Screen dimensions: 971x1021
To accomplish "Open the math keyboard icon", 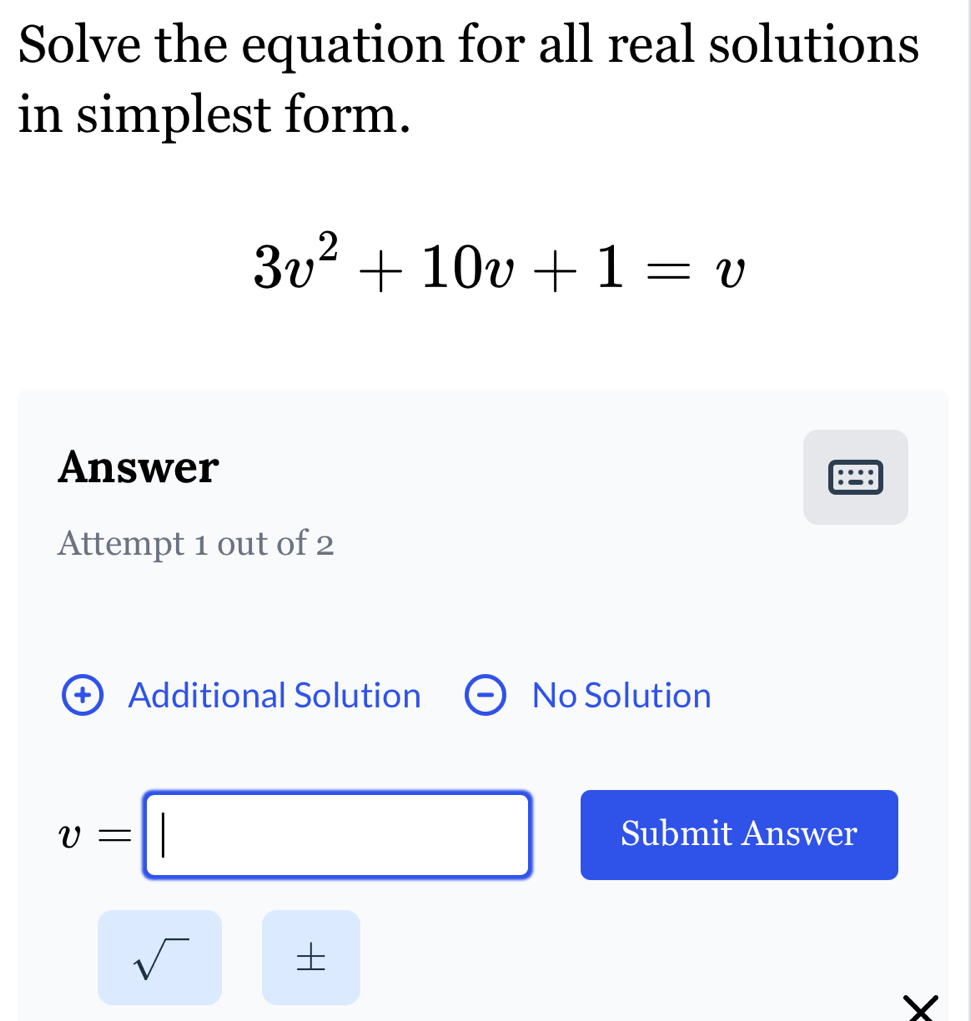I will point(855,477).
